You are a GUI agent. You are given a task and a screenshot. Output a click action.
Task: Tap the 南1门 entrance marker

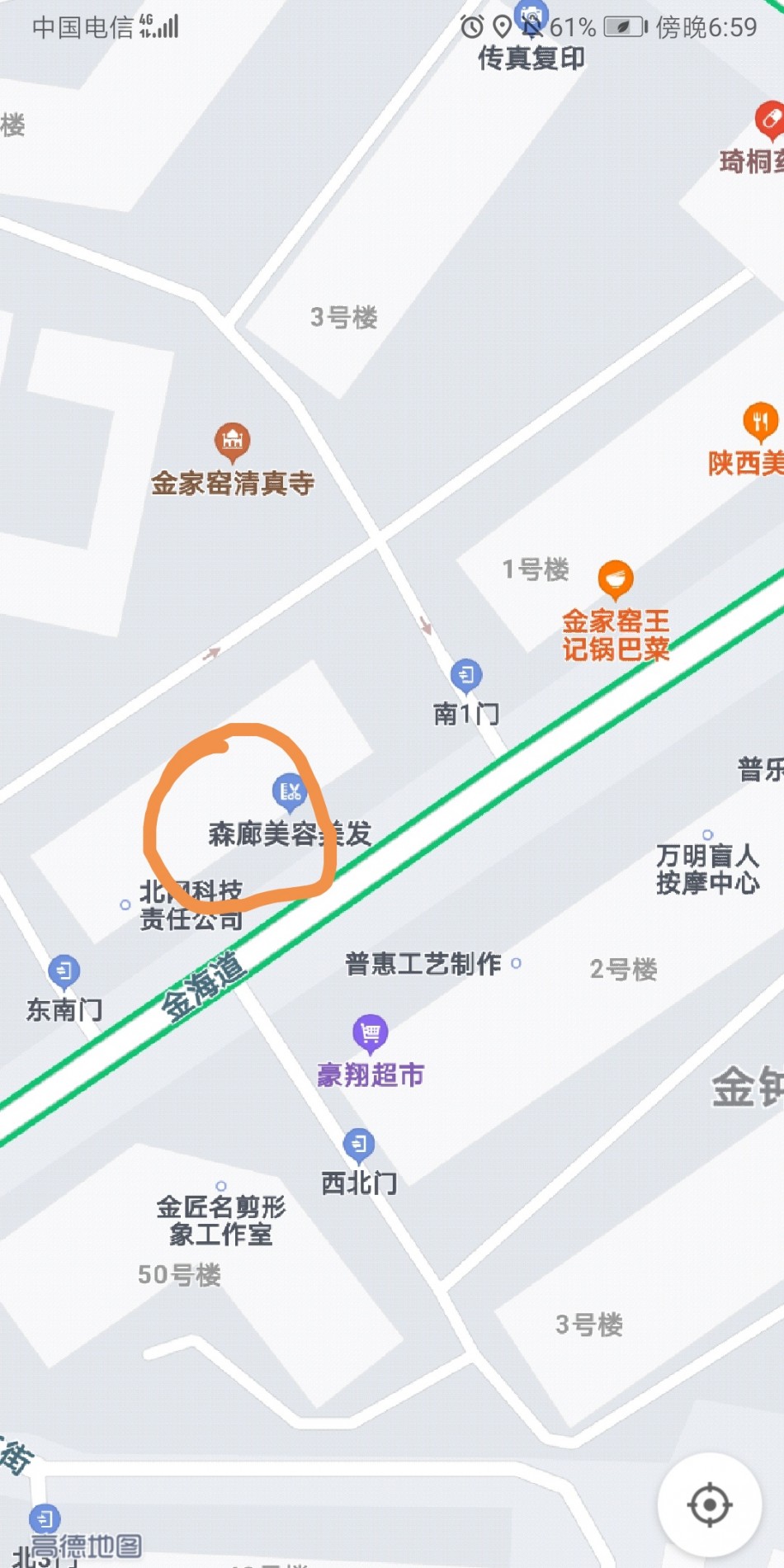466,675
